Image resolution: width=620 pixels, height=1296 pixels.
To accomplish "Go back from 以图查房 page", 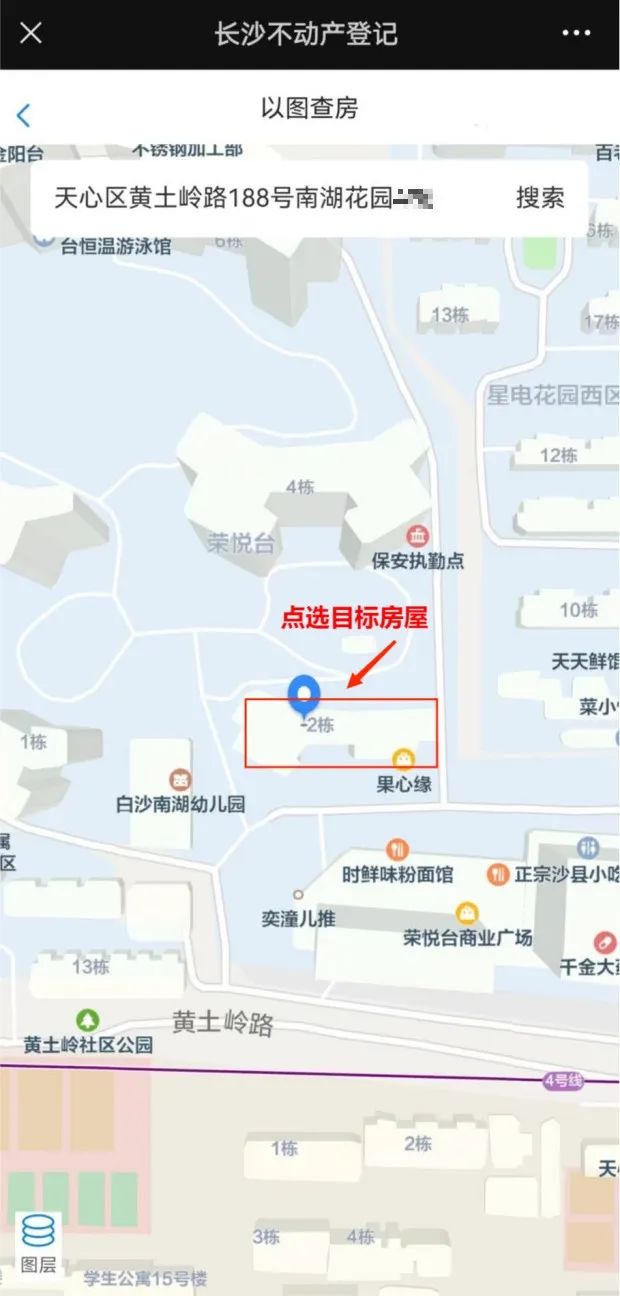I will click(24, 114).
